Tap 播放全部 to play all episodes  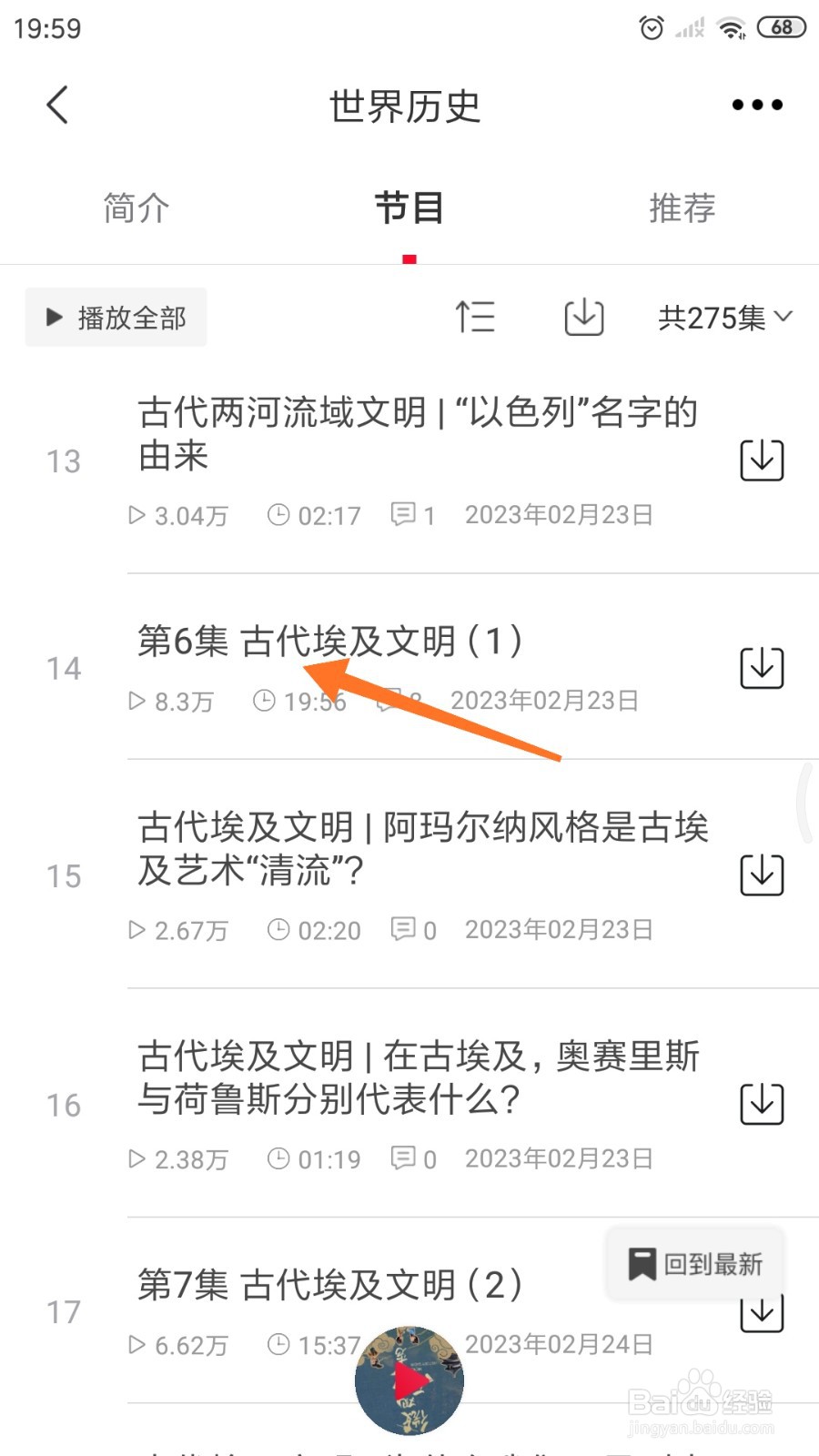tap(116, 318)
